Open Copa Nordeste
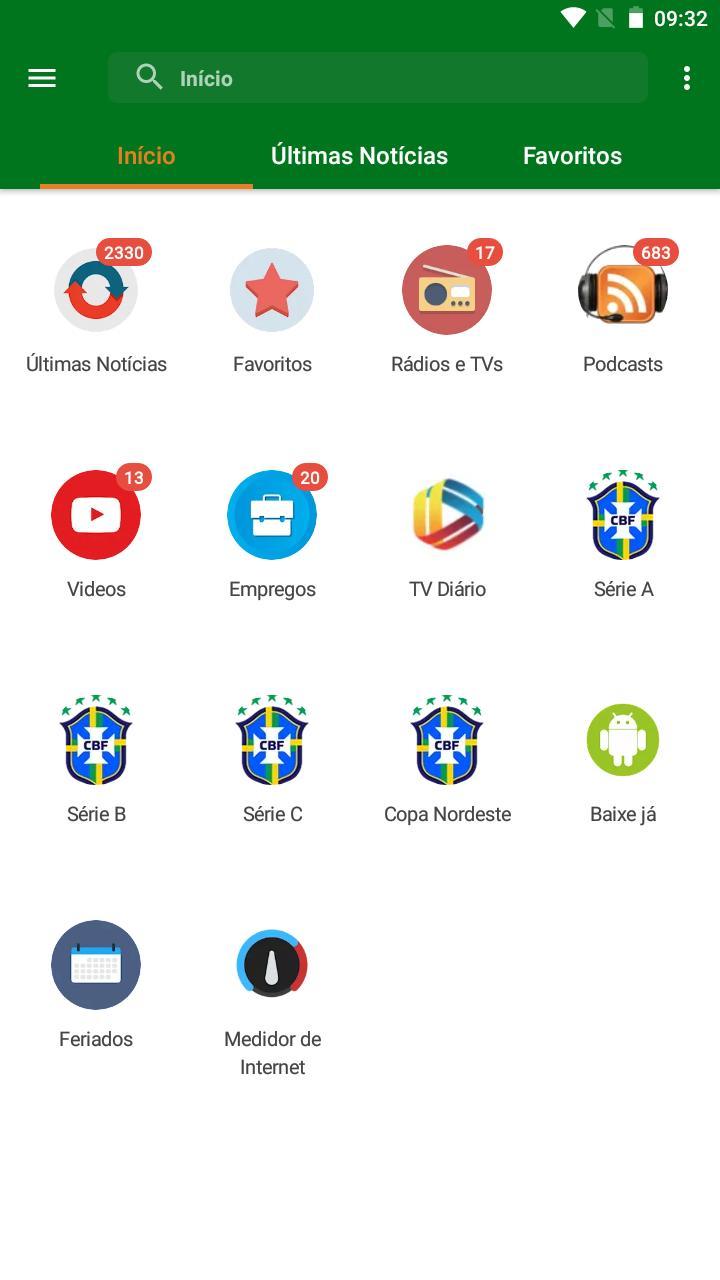This screenshot has width=720, height=1280. tap(447, 740)
